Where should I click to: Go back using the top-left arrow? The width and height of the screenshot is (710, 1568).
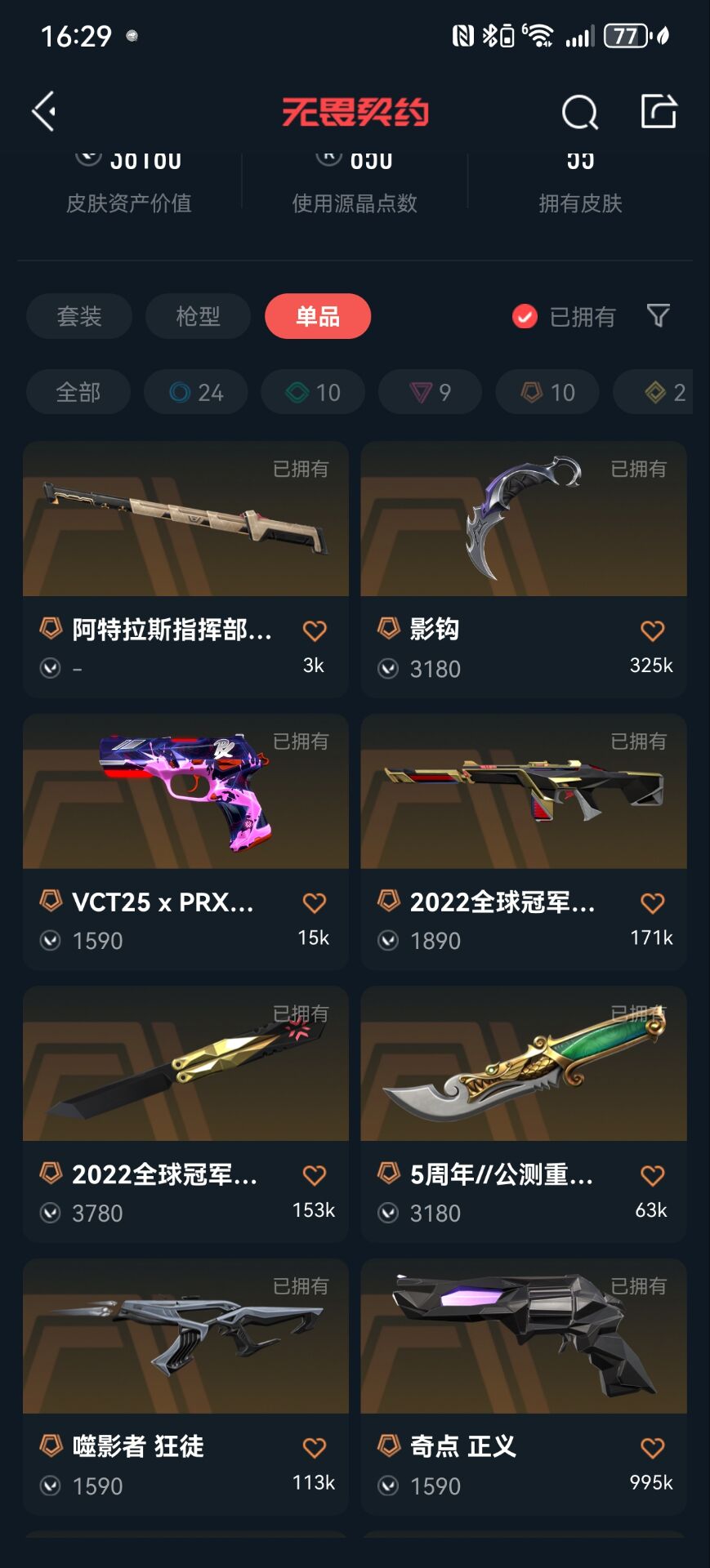click(44, 111)
